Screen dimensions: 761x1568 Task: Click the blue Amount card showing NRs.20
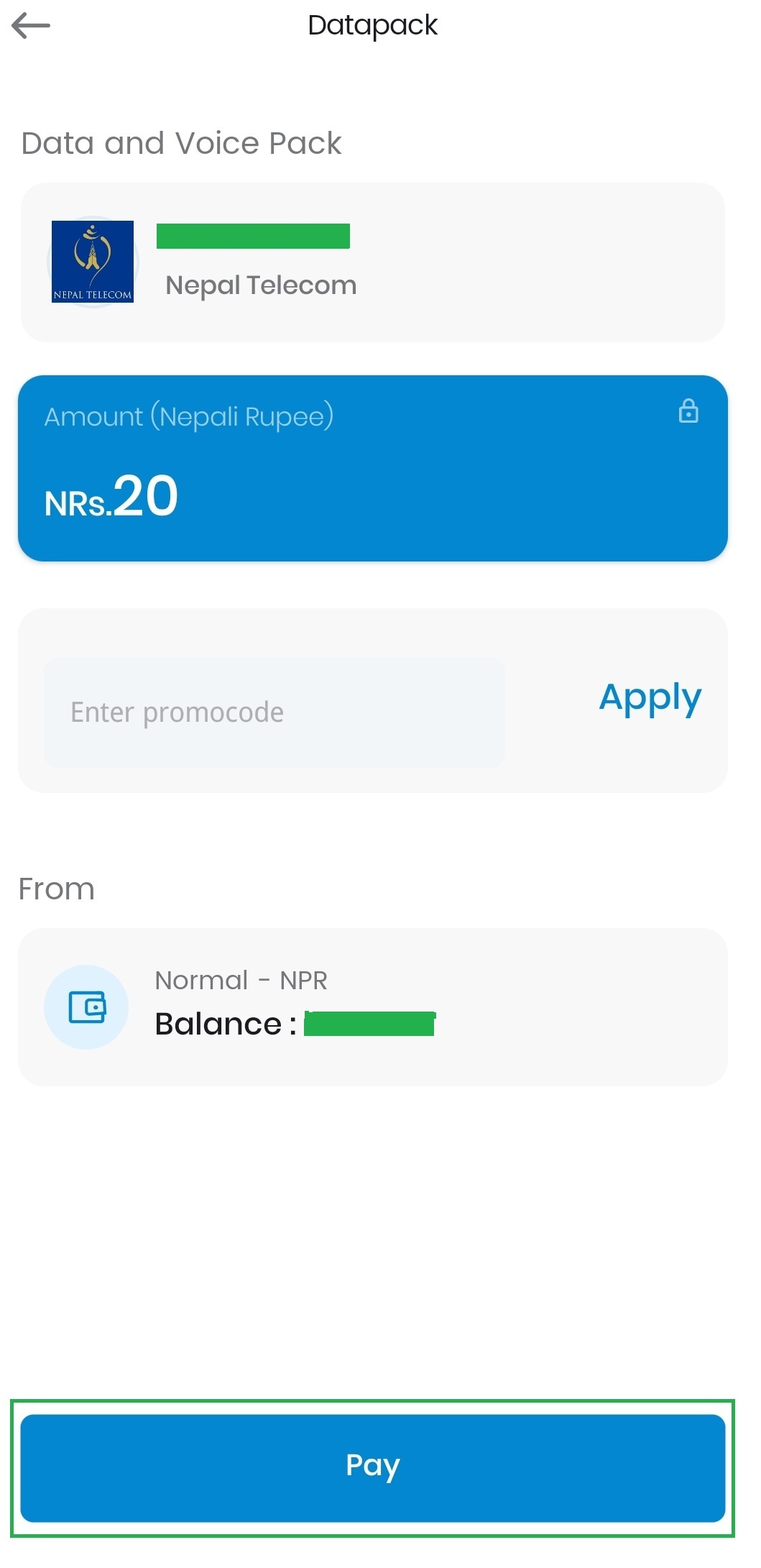click(x=373, y=466)
